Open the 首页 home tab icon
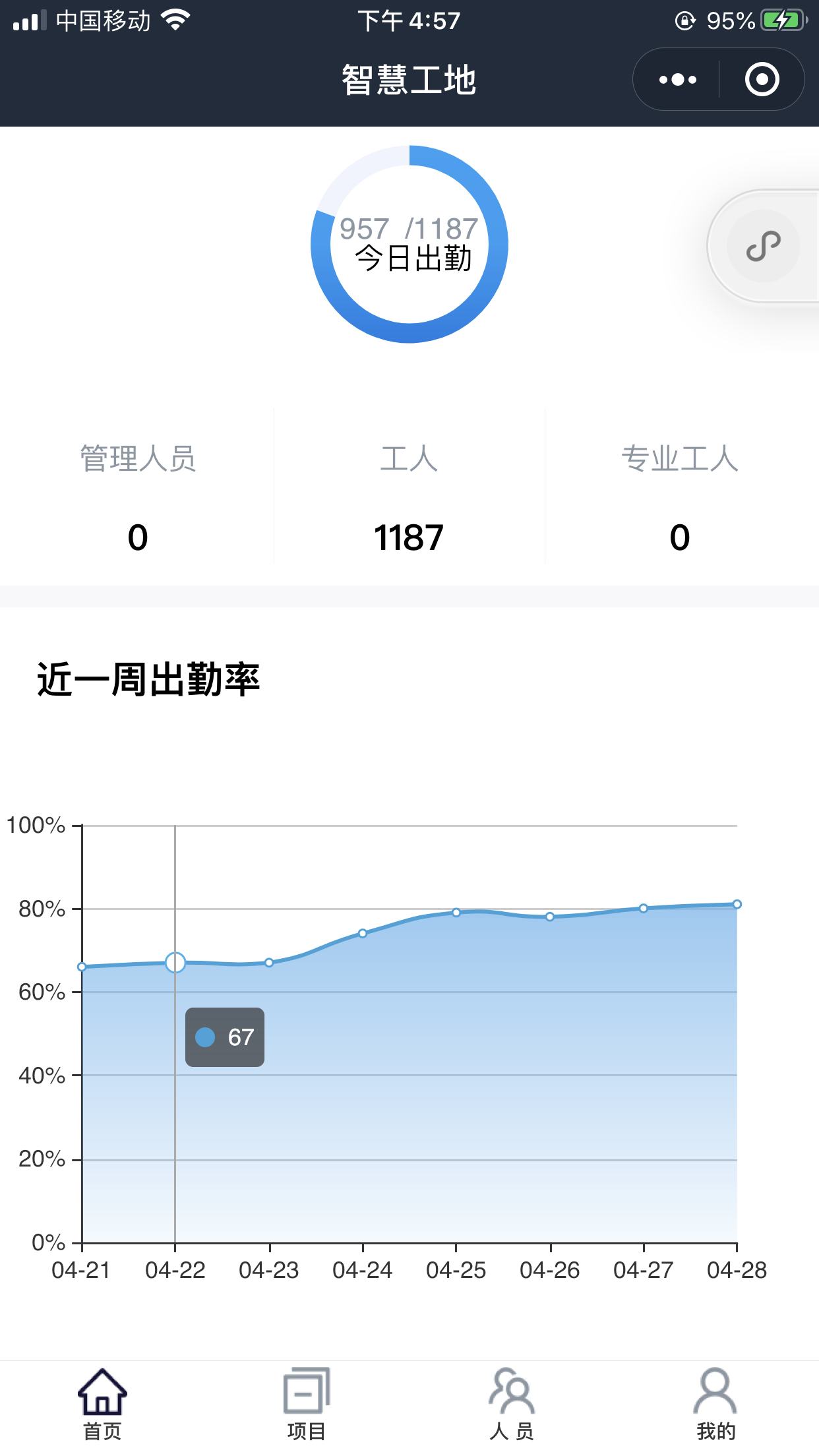Viewport: 819px width, 1456px height. click(102, 1393)
